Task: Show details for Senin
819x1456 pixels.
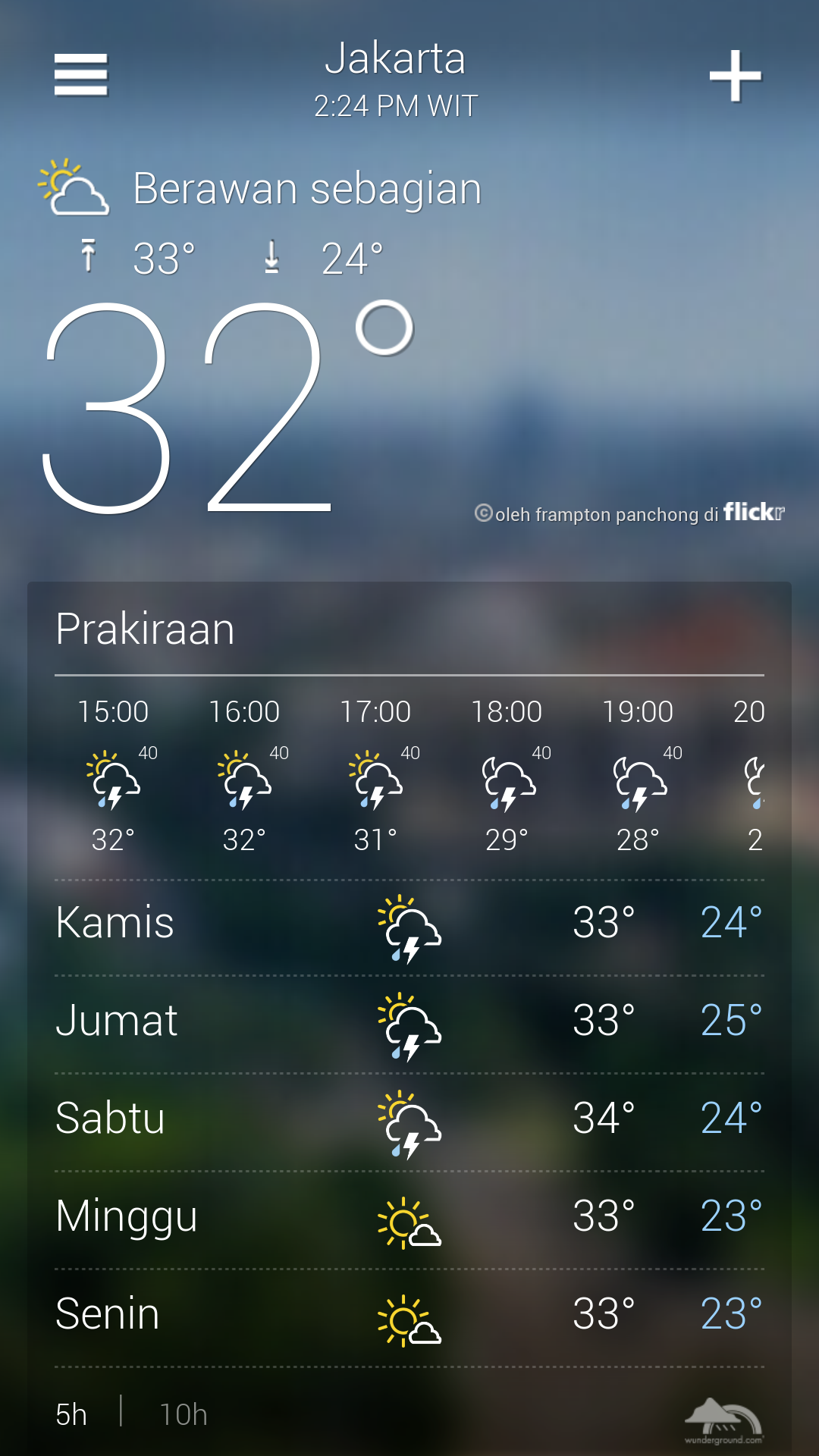Action: pos(409,1317)
